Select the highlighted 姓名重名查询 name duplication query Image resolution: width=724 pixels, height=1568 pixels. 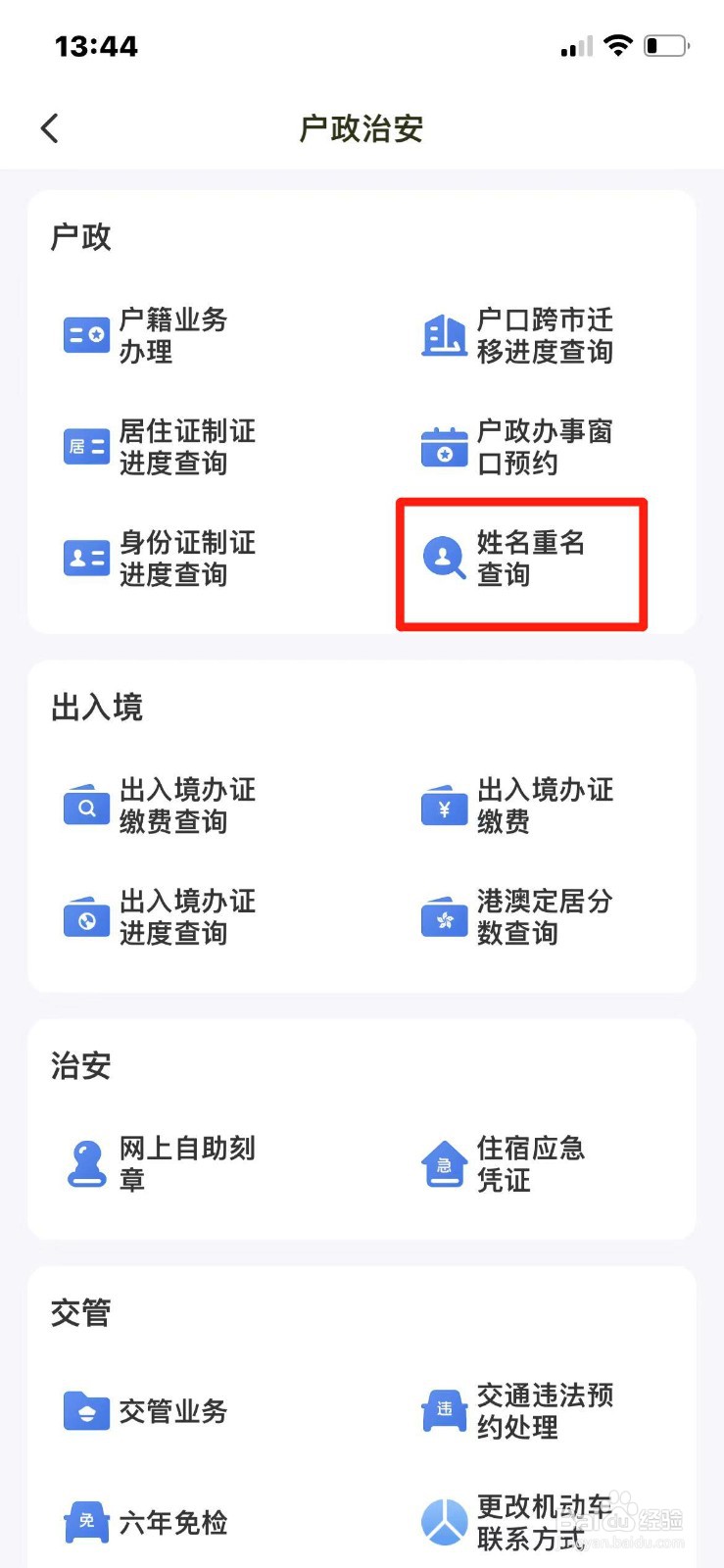point(519,561)
